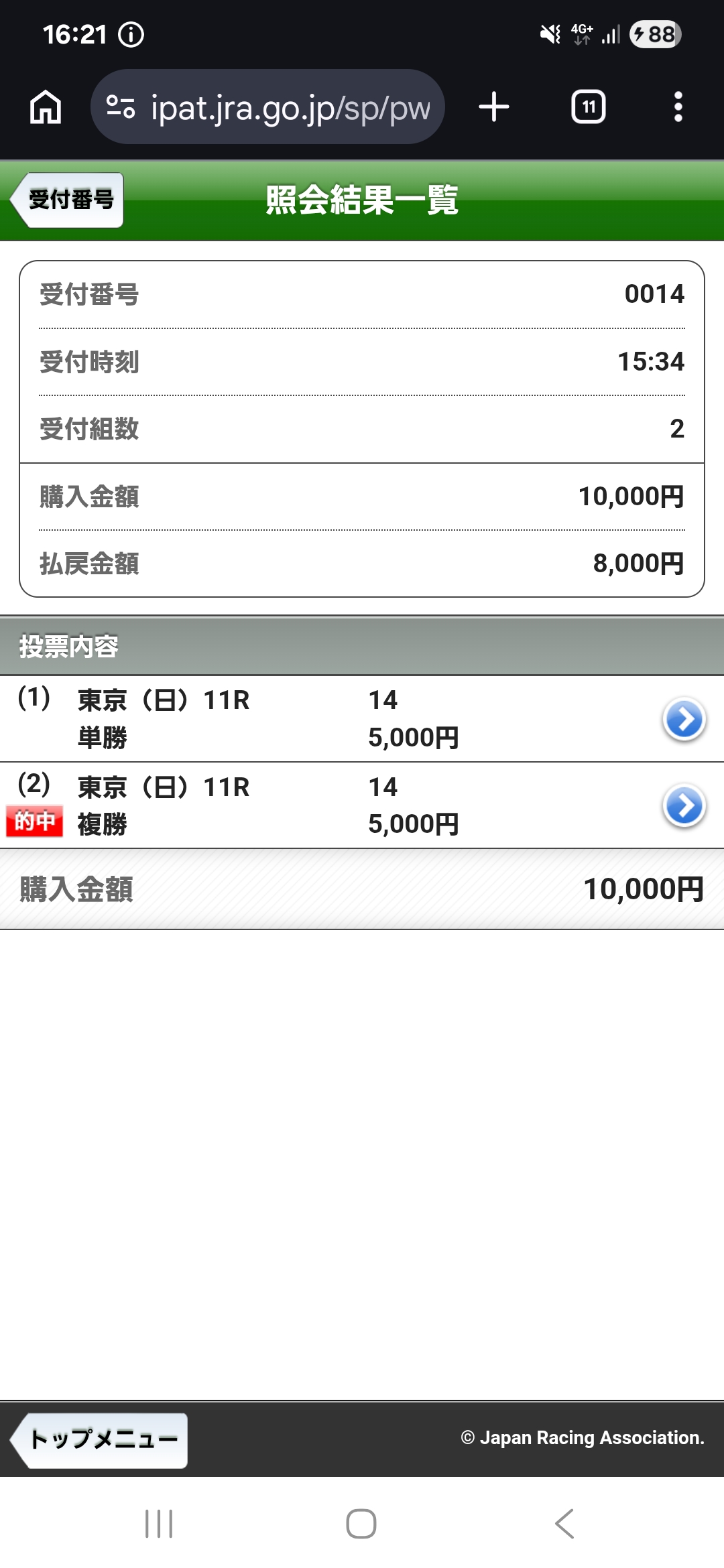Return to トップメニュー
The height and width of the screenshot is (1568, 724).
tap(101, 1440)
